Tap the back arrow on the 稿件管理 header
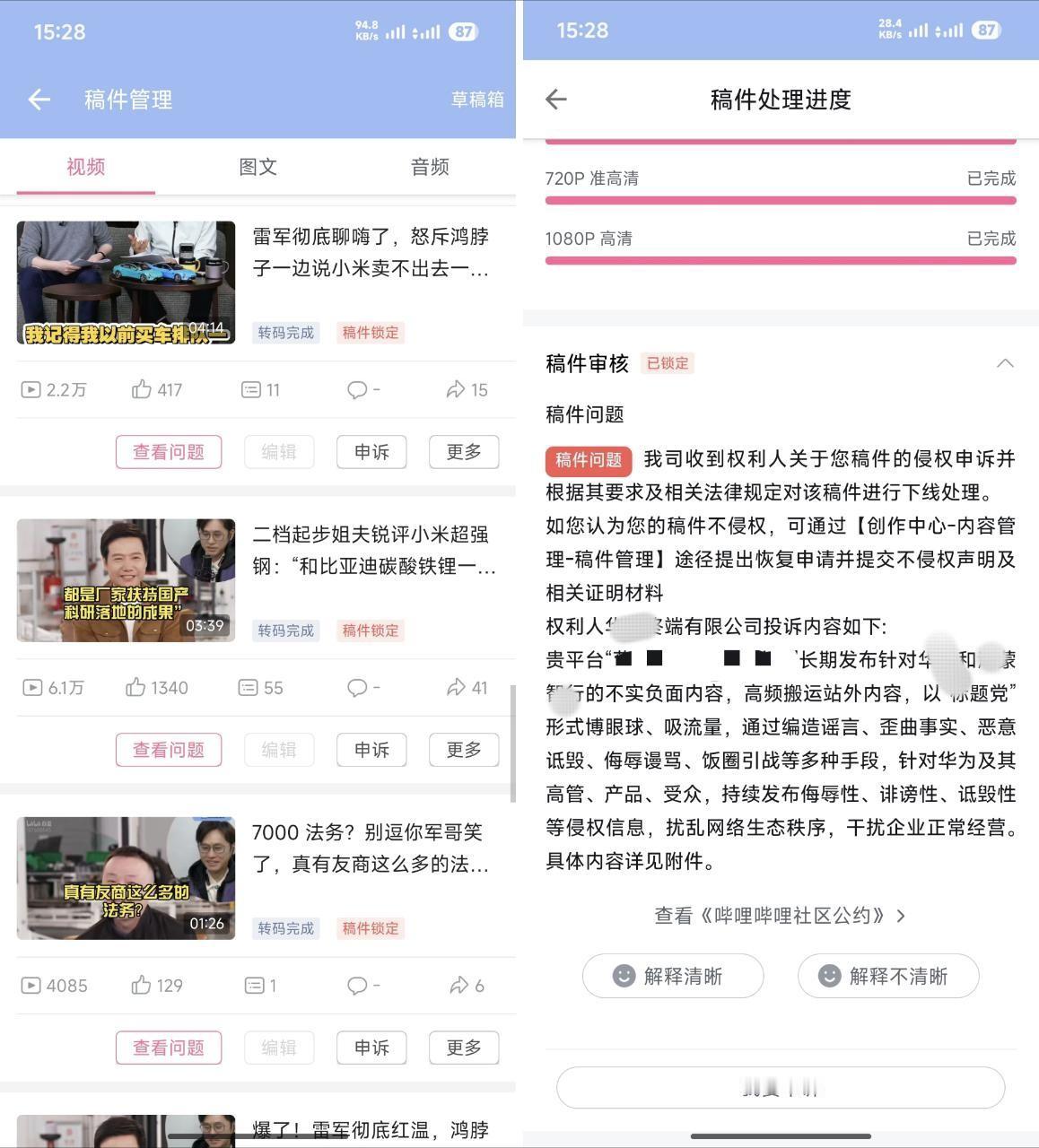1039x1148 pixels. coord(39,100)
